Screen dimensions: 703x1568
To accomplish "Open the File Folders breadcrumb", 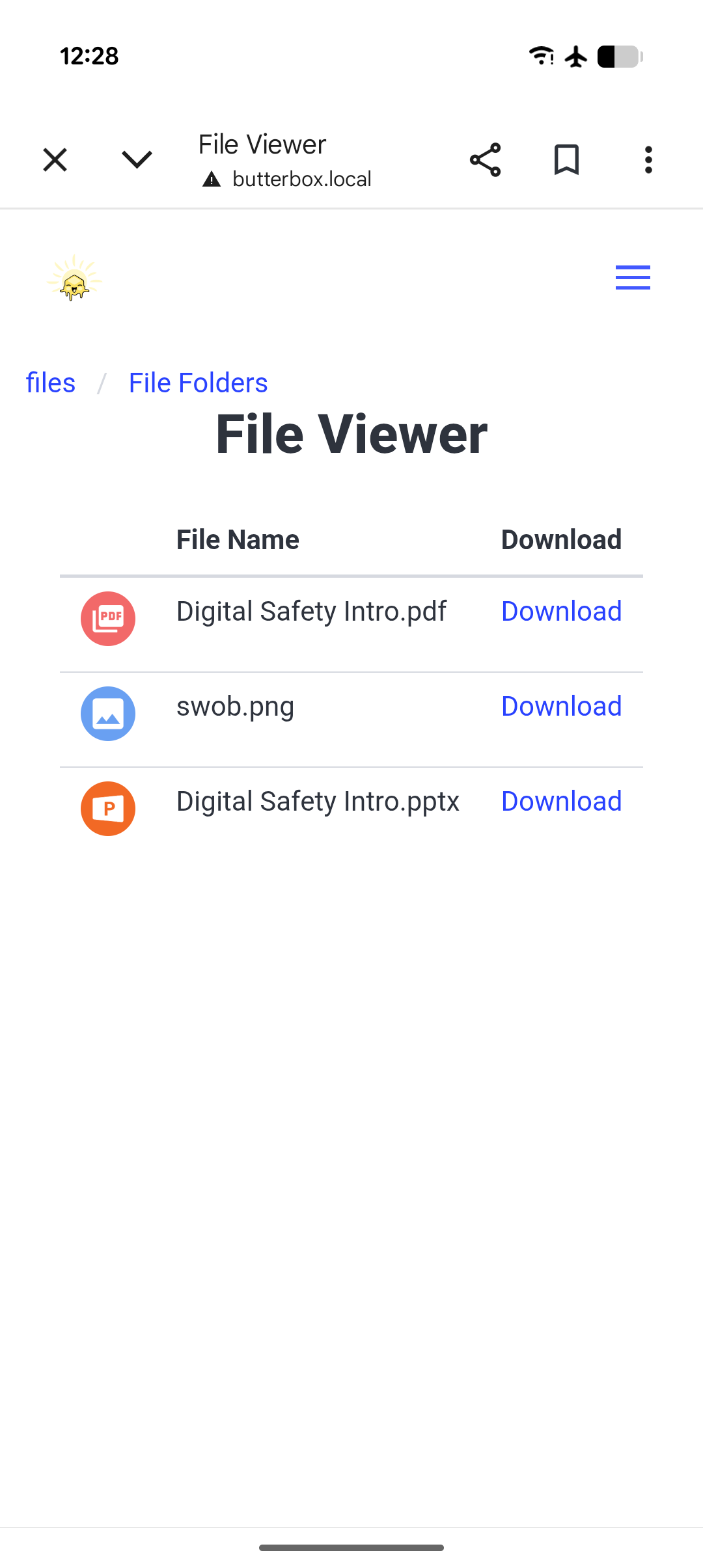I will [198, 383].
